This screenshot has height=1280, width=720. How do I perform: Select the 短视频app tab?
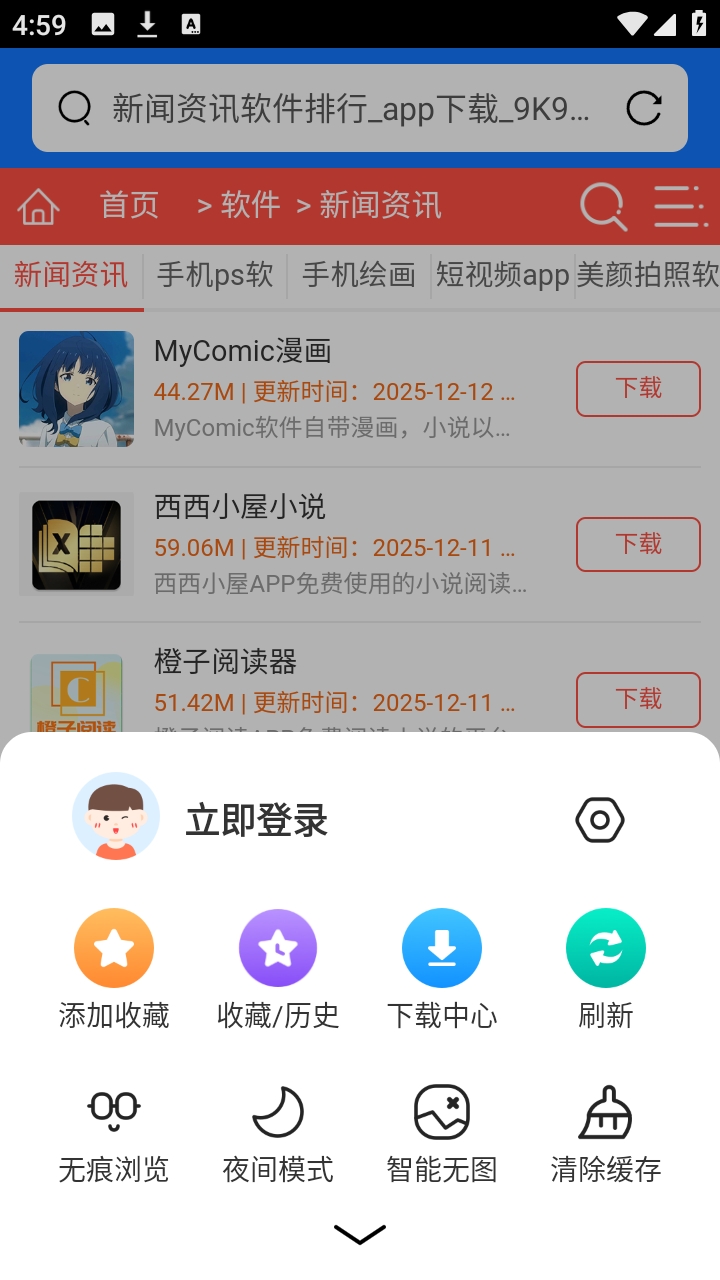(x=502, y=275)
